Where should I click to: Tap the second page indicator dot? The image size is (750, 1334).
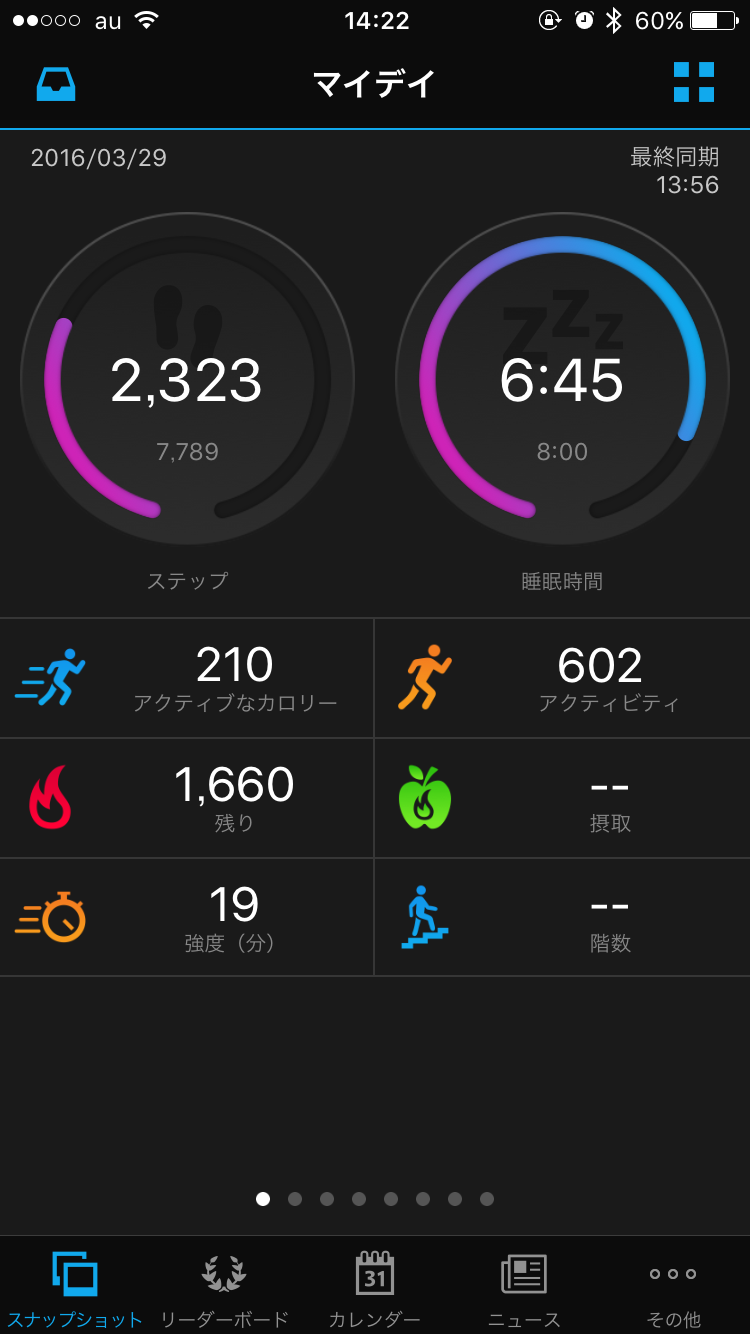pos(295,1198)
